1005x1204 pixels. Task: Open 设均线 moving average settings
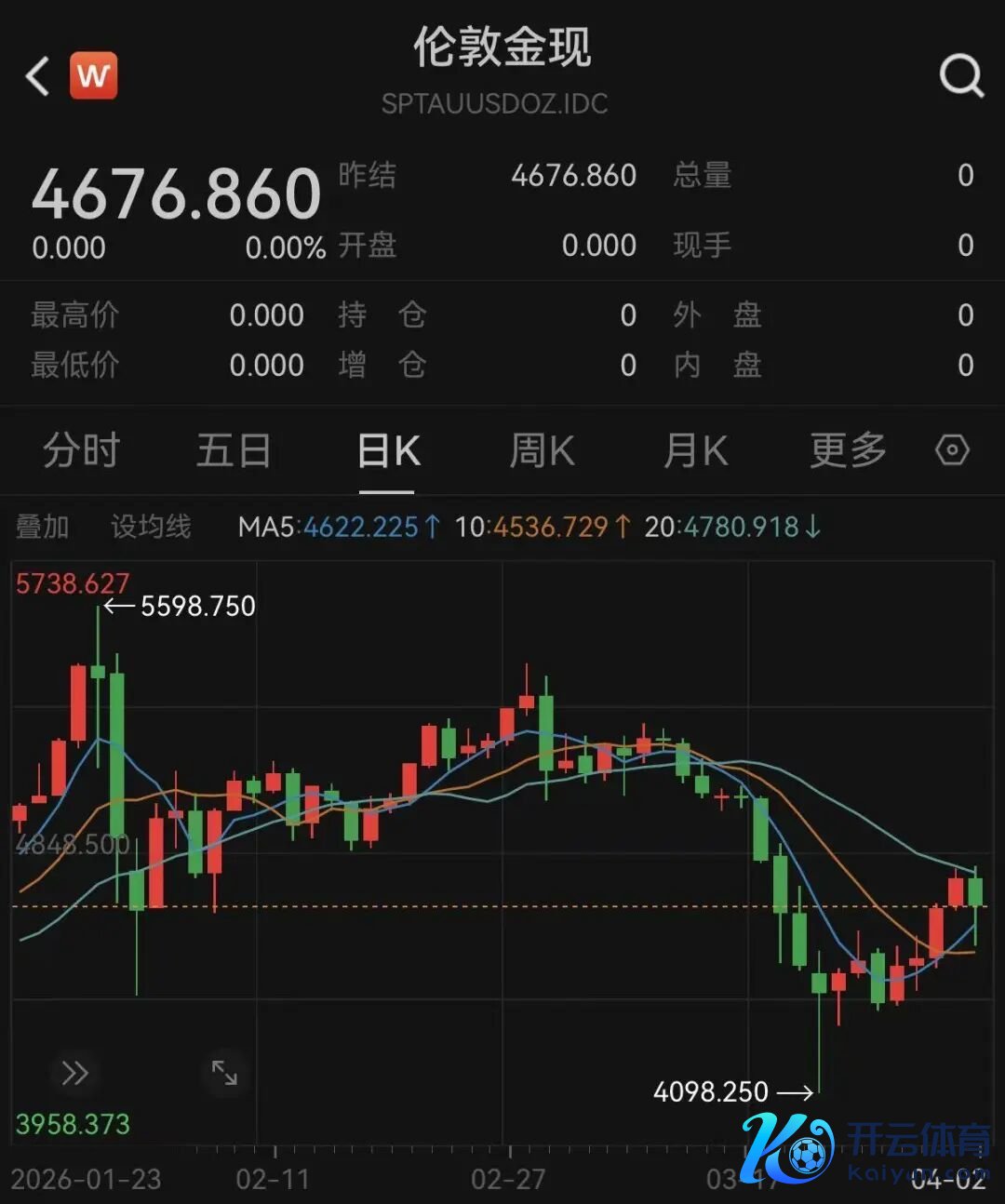pos(151,528)
